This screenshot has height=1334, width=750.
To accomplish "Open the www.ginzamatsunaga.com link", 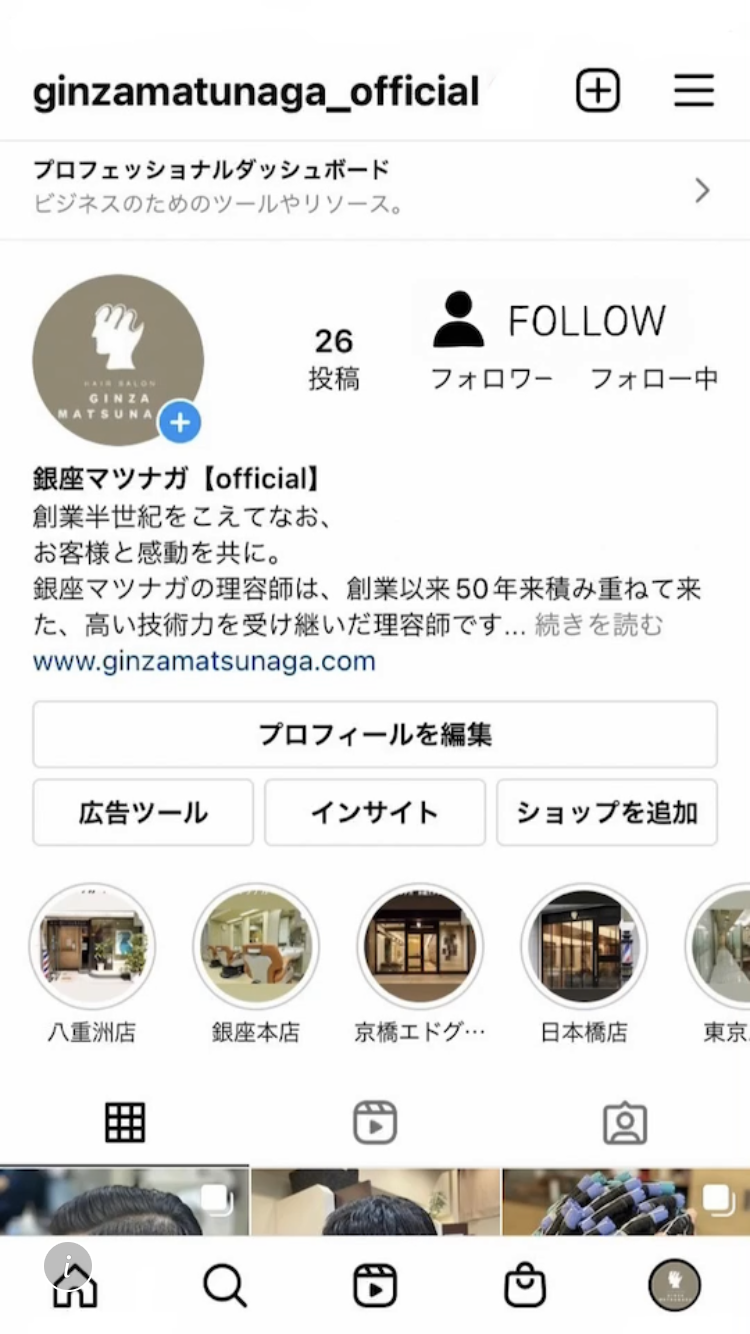I will 204,661.
